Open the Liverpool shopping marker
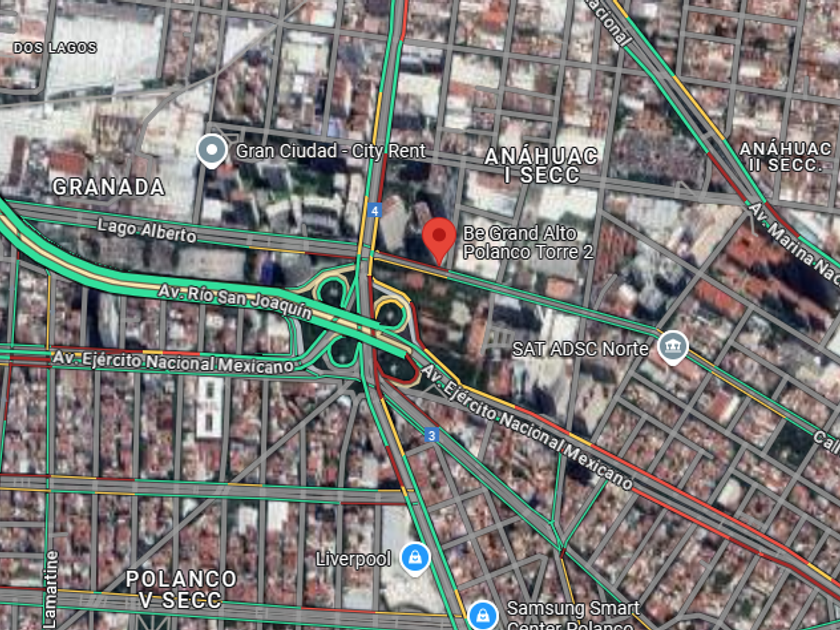840x630 pixels. (x=414, y=558)
